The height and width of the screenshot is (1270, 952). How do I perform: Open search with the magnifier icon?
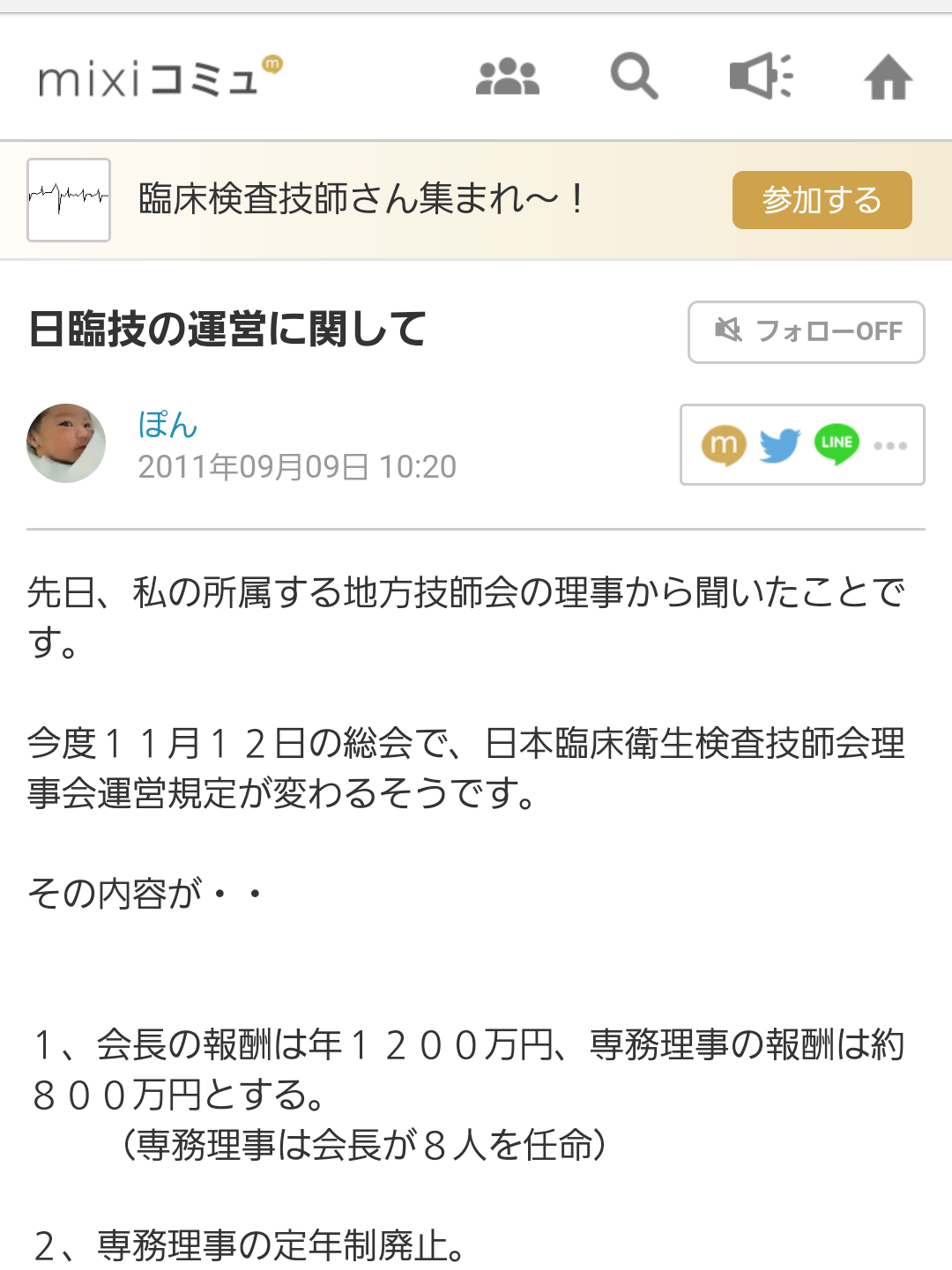[635, 77]
